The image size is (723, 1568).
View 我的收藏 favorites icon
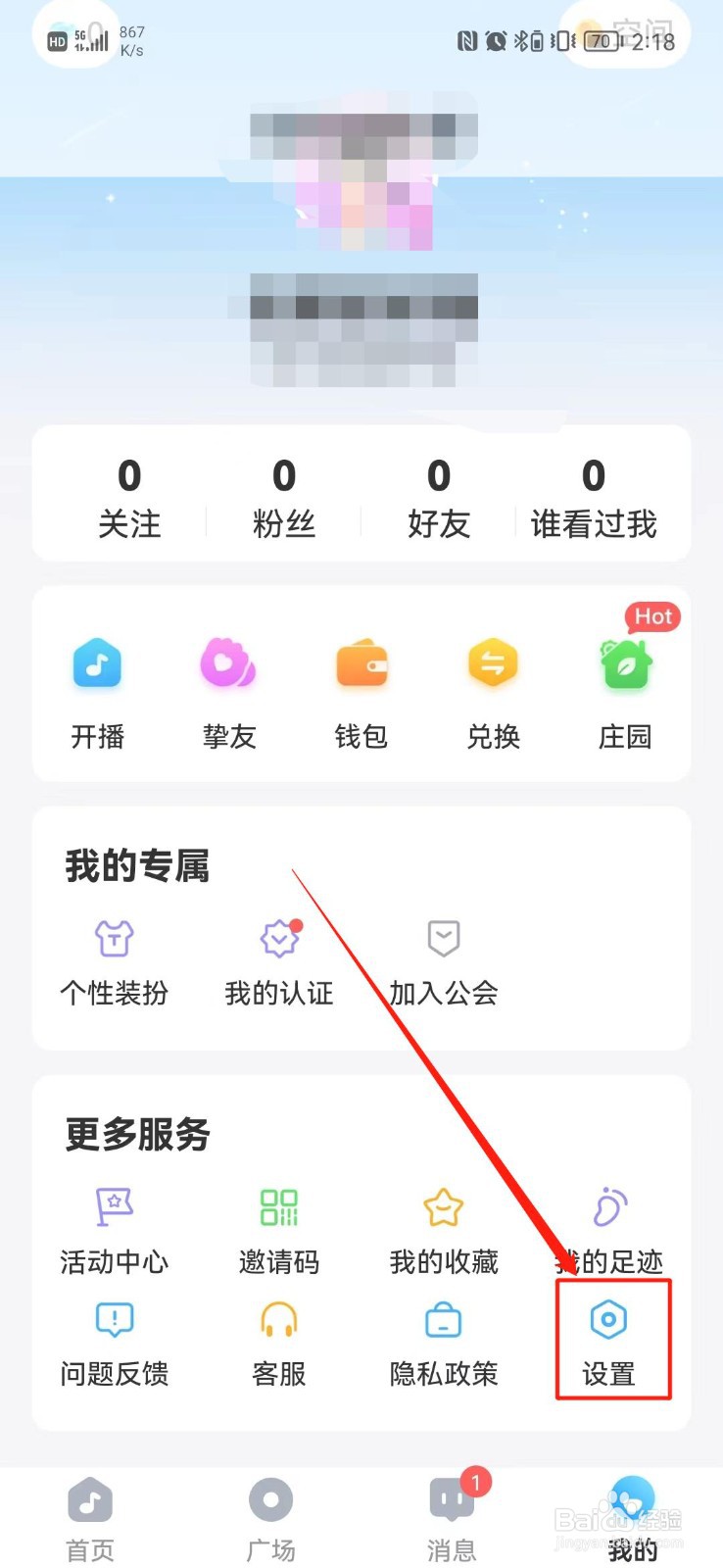click(443, 1227)
